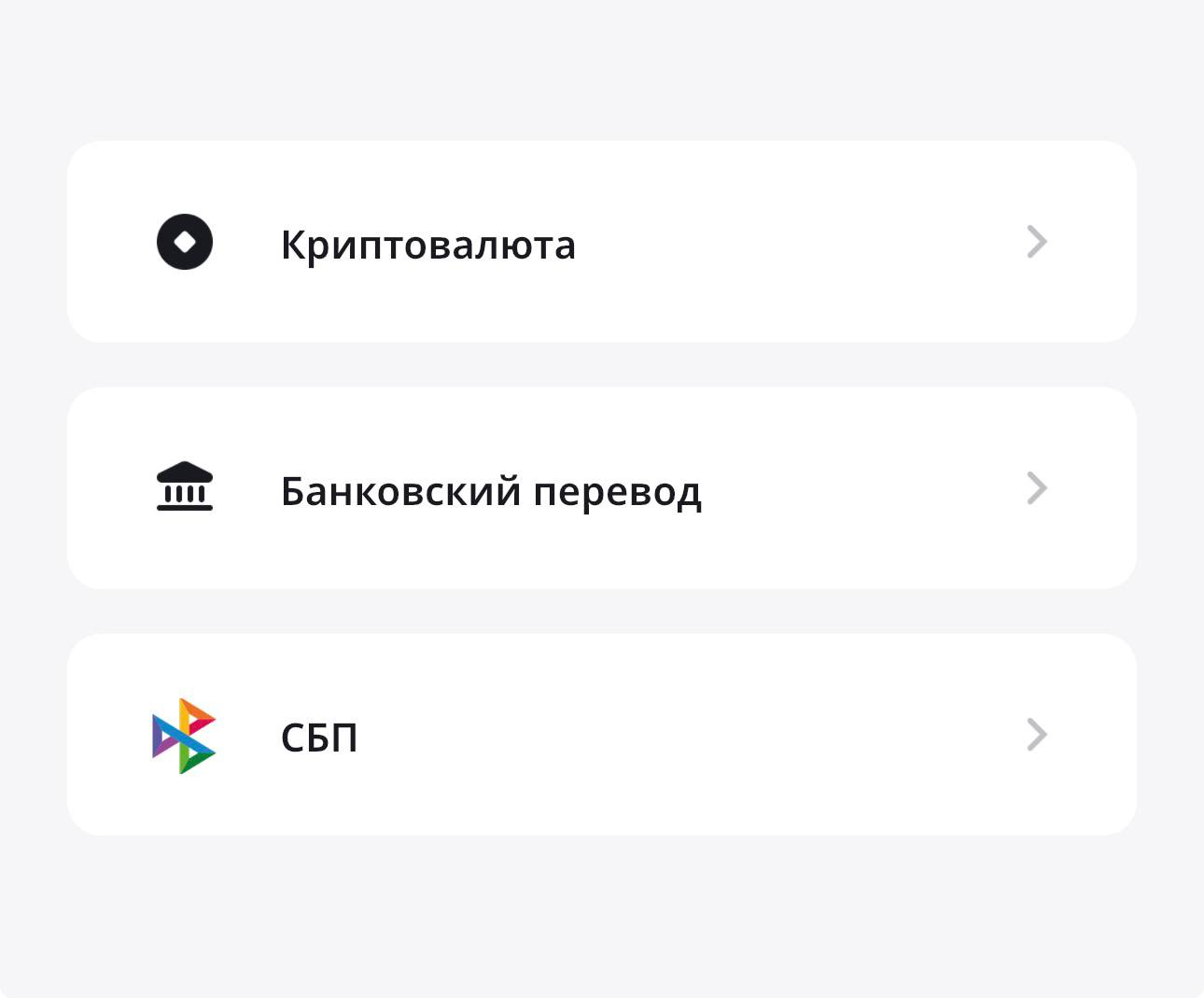The height and width of the screenshot is (998, 1204).
Task: Open the Банковский перевод option
Action: (x=601, y=489)
